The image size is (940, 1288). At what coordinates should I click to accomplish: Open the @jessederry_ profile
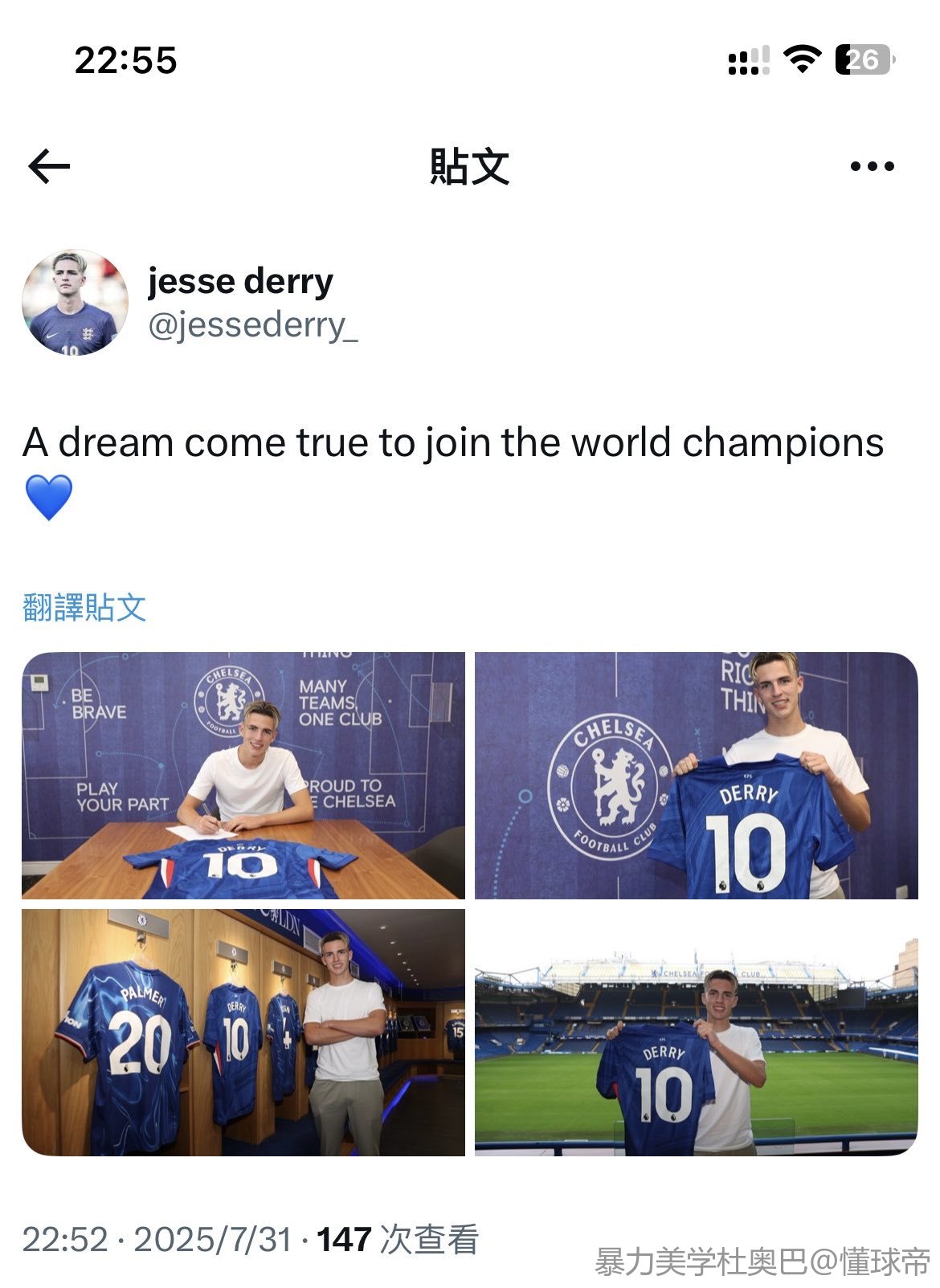pos(252,326)
